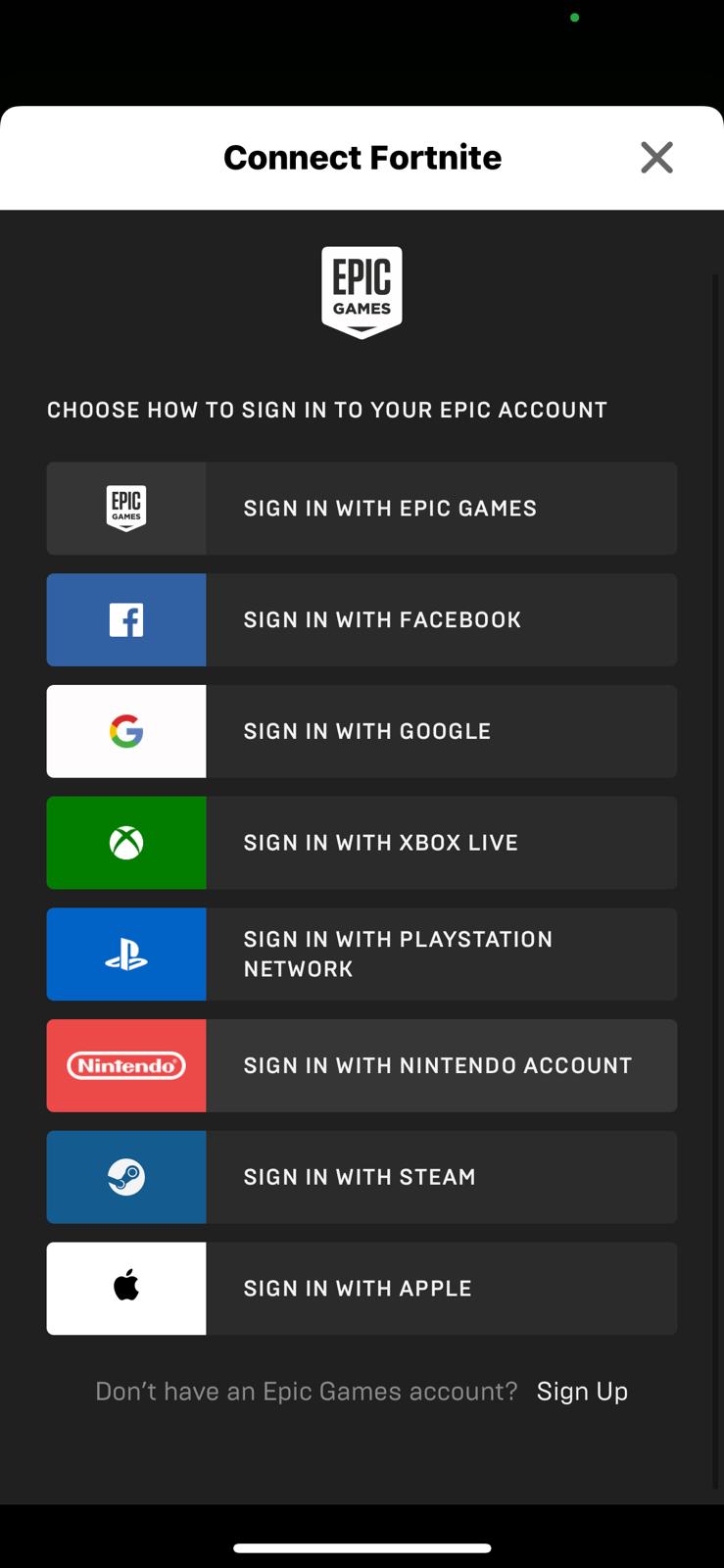Sign in using Xbox Live
The width and height of the screenshot is (724, 1568).
pos(362,843)
